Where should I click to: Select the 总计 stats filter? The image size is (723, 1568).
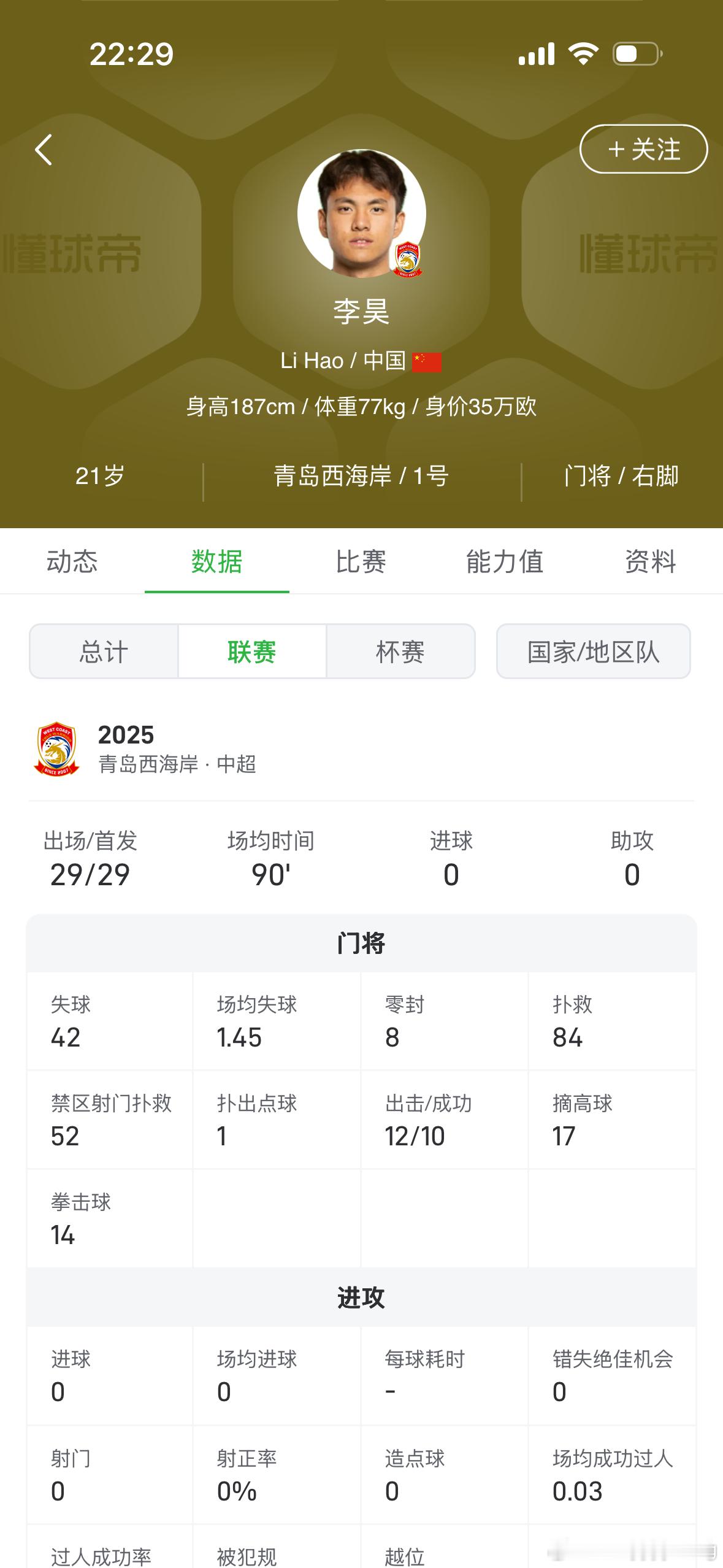[103, 651]
